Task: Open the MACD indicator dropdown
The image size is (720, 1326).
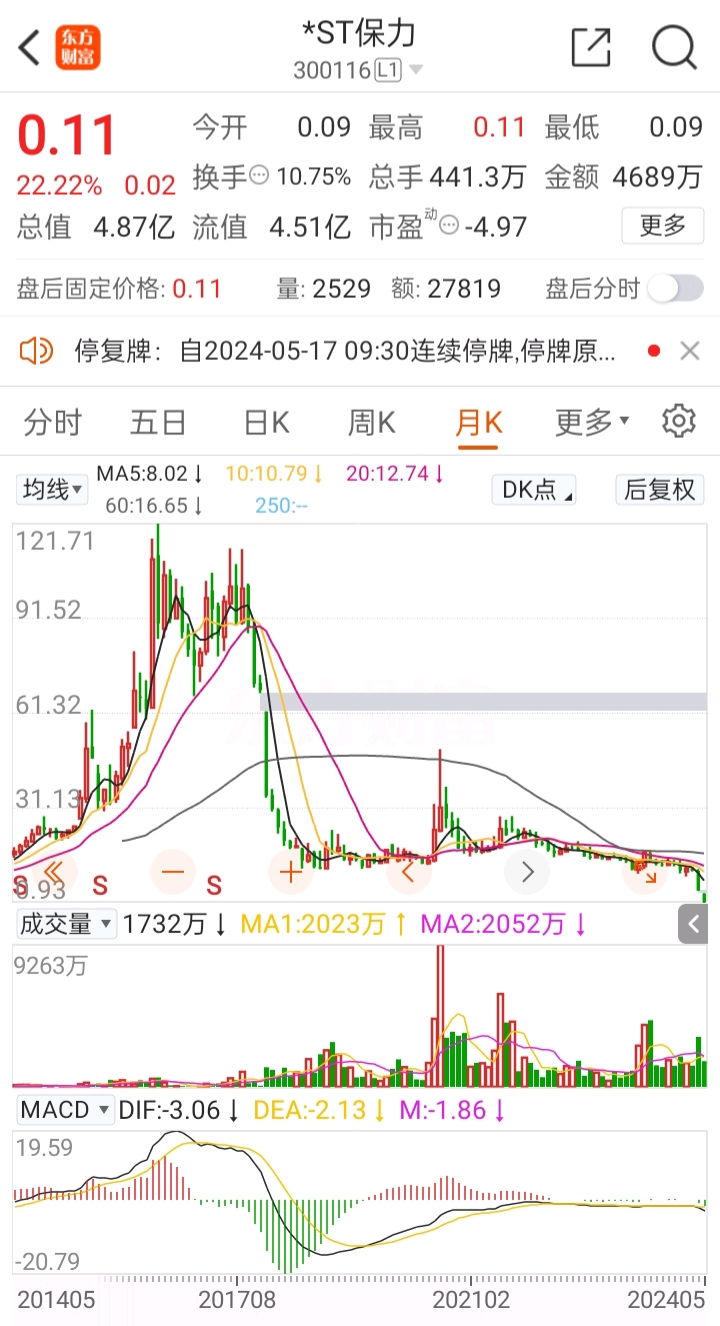Action: click(64, 1110)
